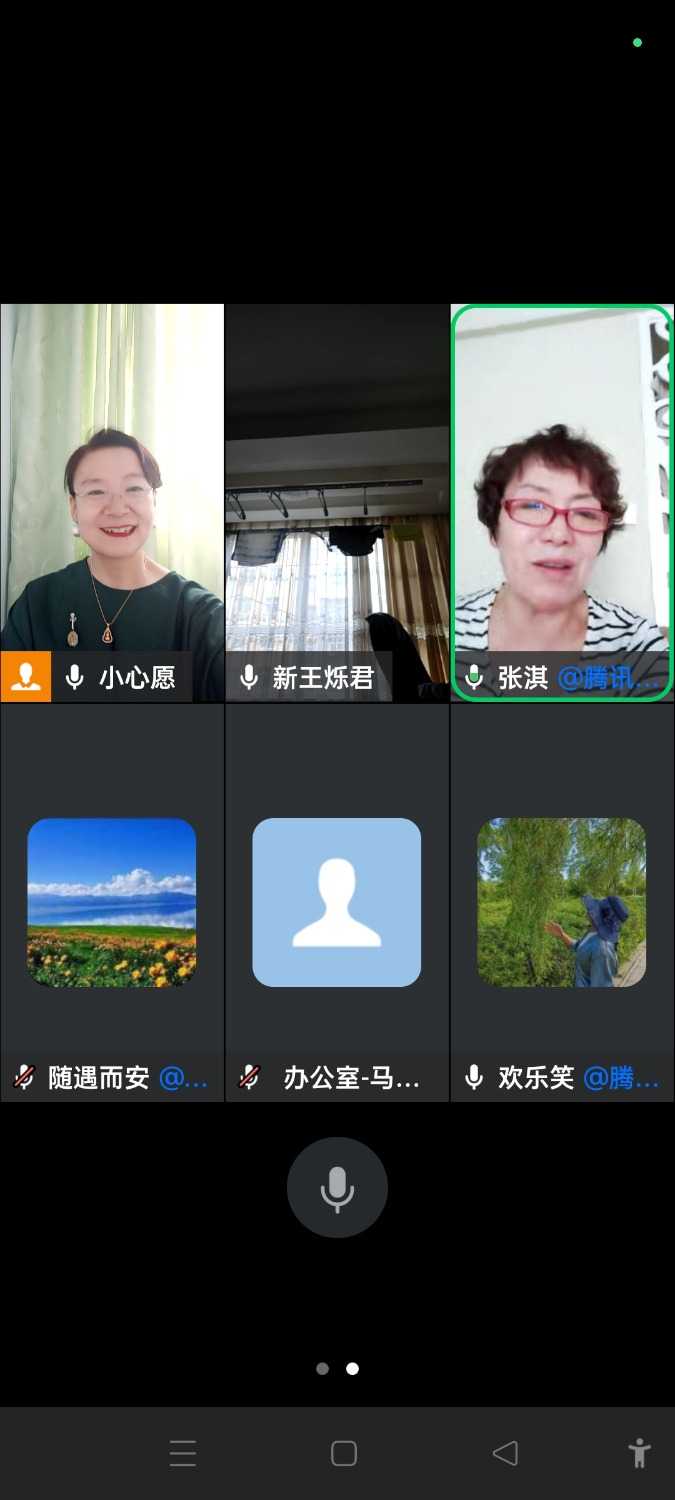Open the 随遇而安 participant tile

tap(112, 902)
